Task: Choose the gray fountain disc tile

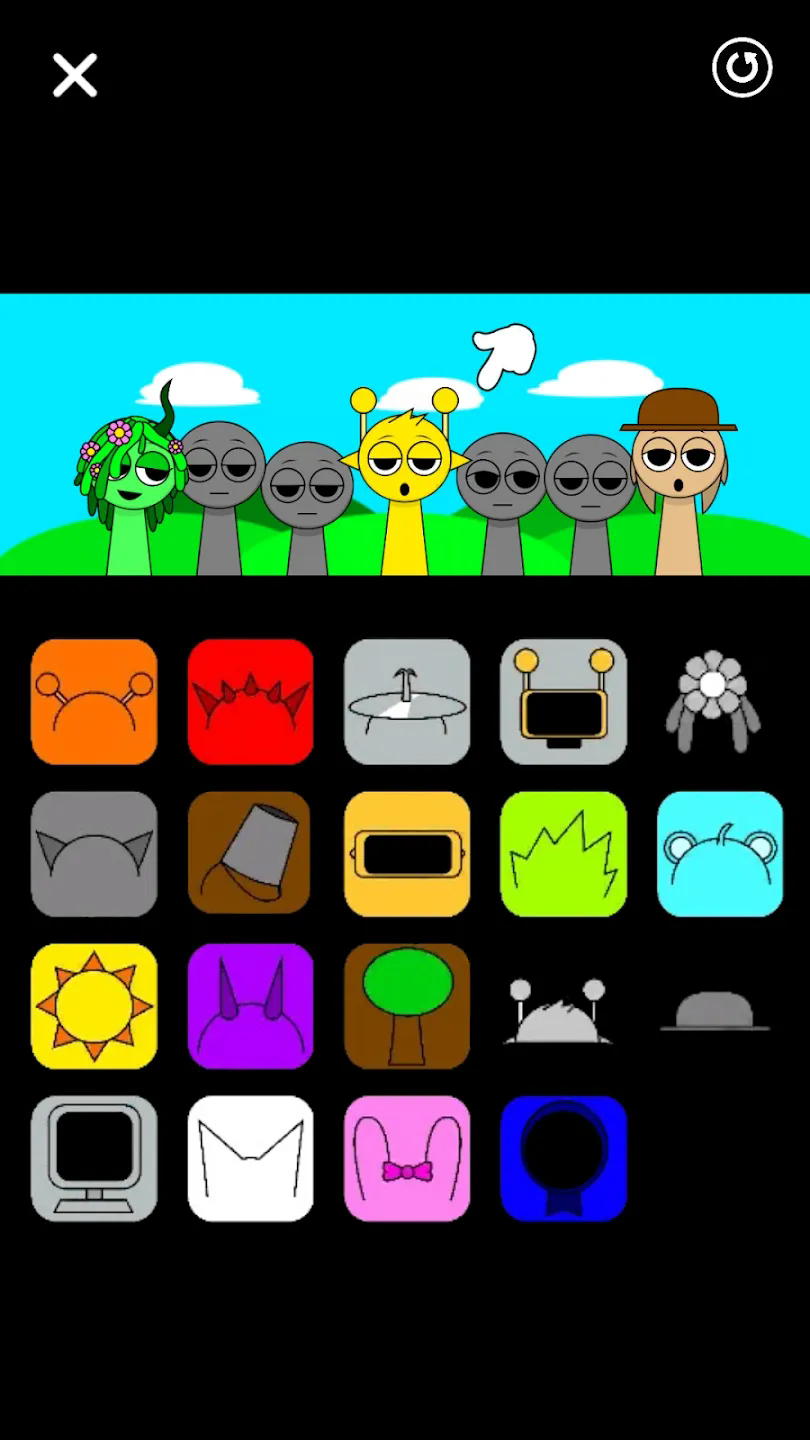Action: 407,702
